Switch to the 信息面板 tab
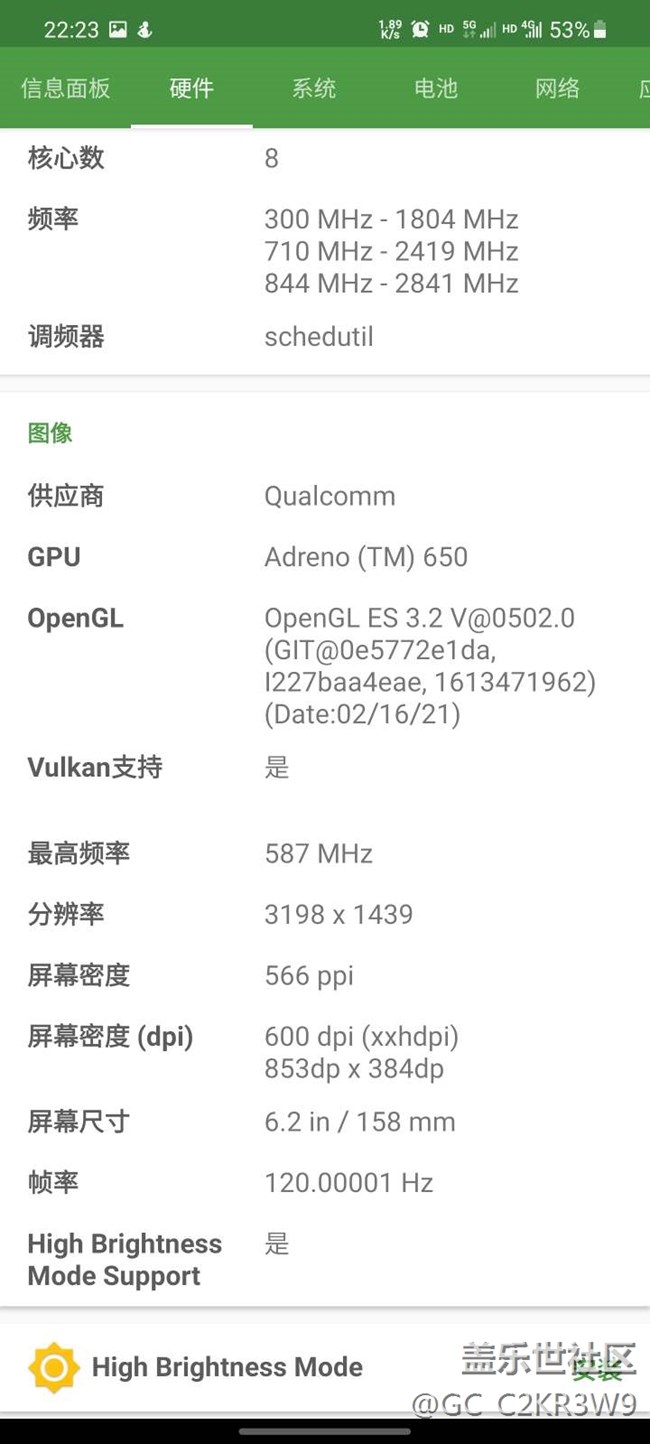The width and height of the screenshot is (650, 1444). click(66, 88)
